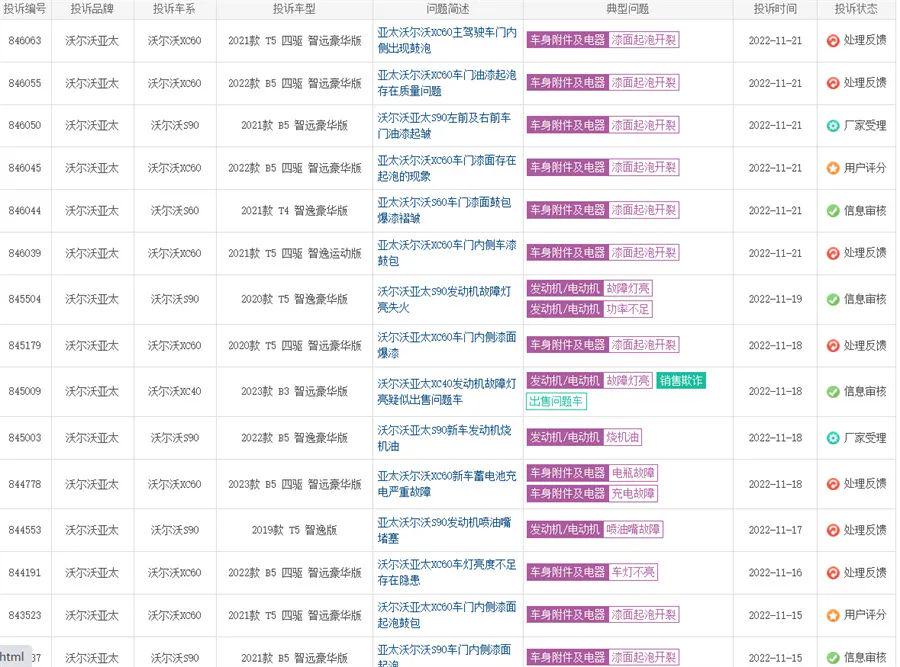This screenshot has width=900, height=667.
Task: Open S90 left and right front door paint wrinkling complaint
Action: pos(447,125)
